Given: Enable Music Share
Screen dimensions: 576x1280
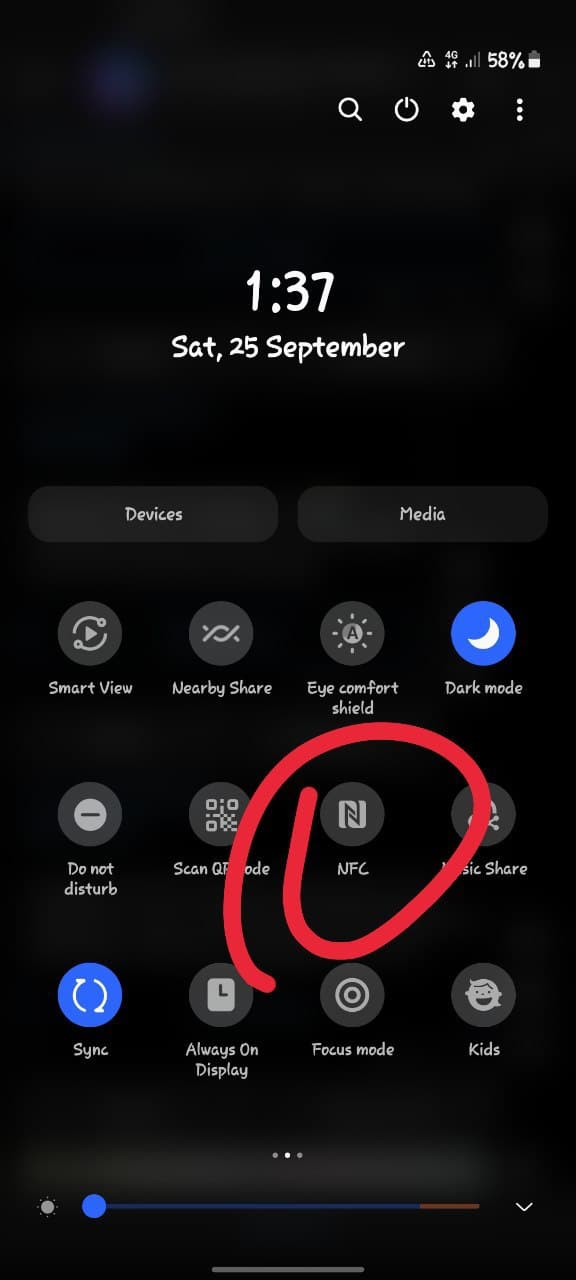Looking at the screenshot, I should (483, 814).
